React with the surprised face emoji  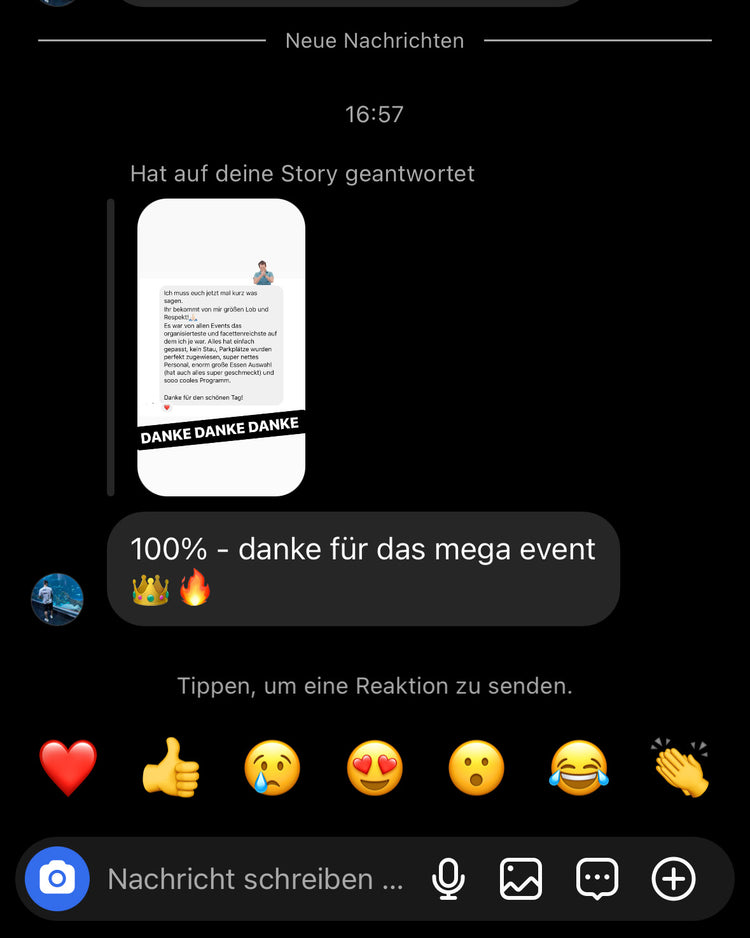477,768
